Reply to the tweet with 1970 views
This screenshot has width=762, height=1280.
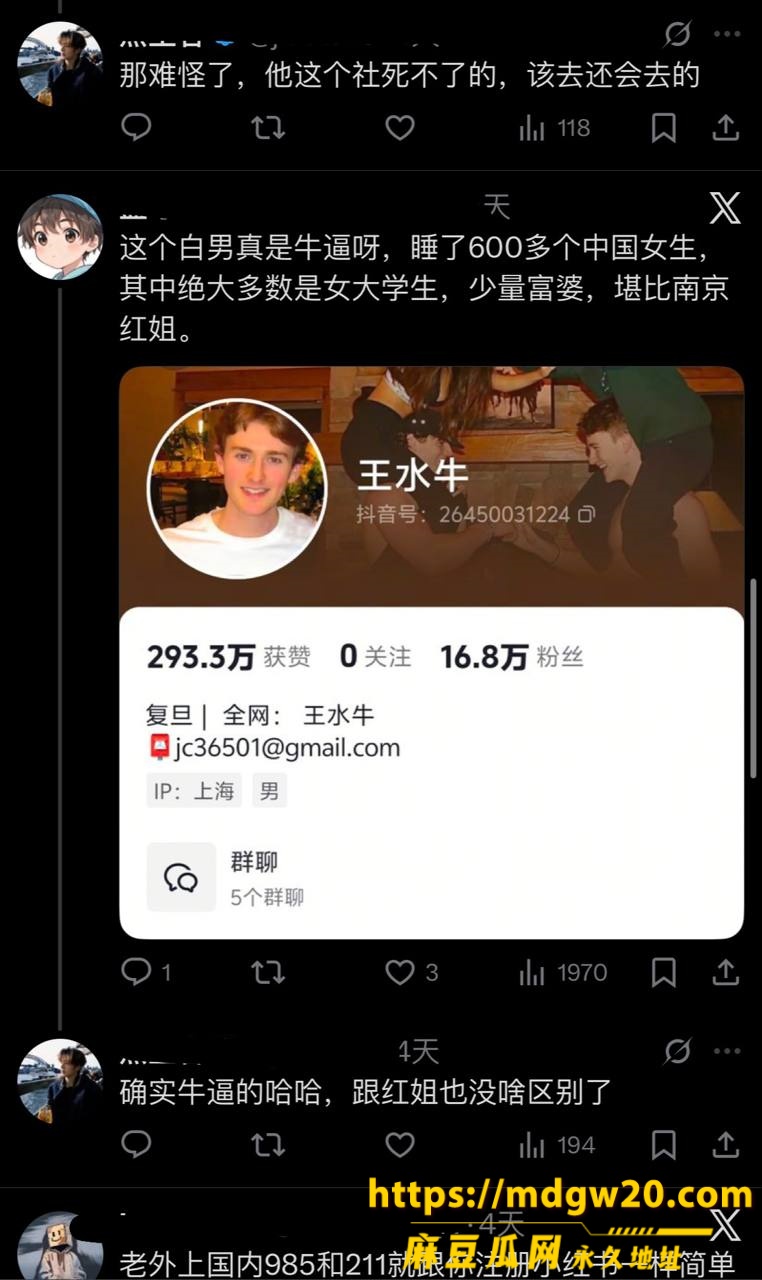tap(136, 972)
